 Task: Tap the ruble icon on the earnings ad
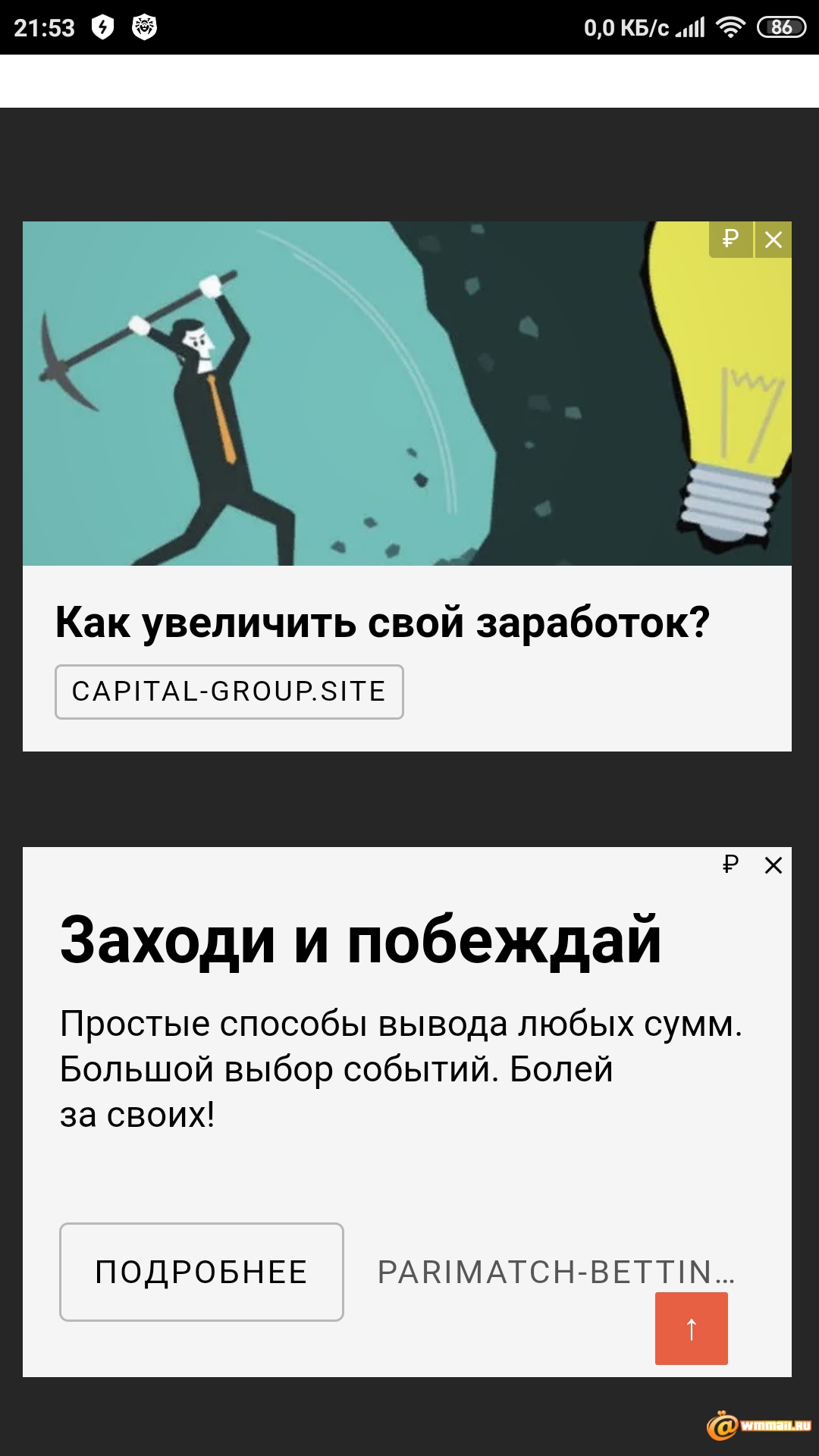[730, 240]
